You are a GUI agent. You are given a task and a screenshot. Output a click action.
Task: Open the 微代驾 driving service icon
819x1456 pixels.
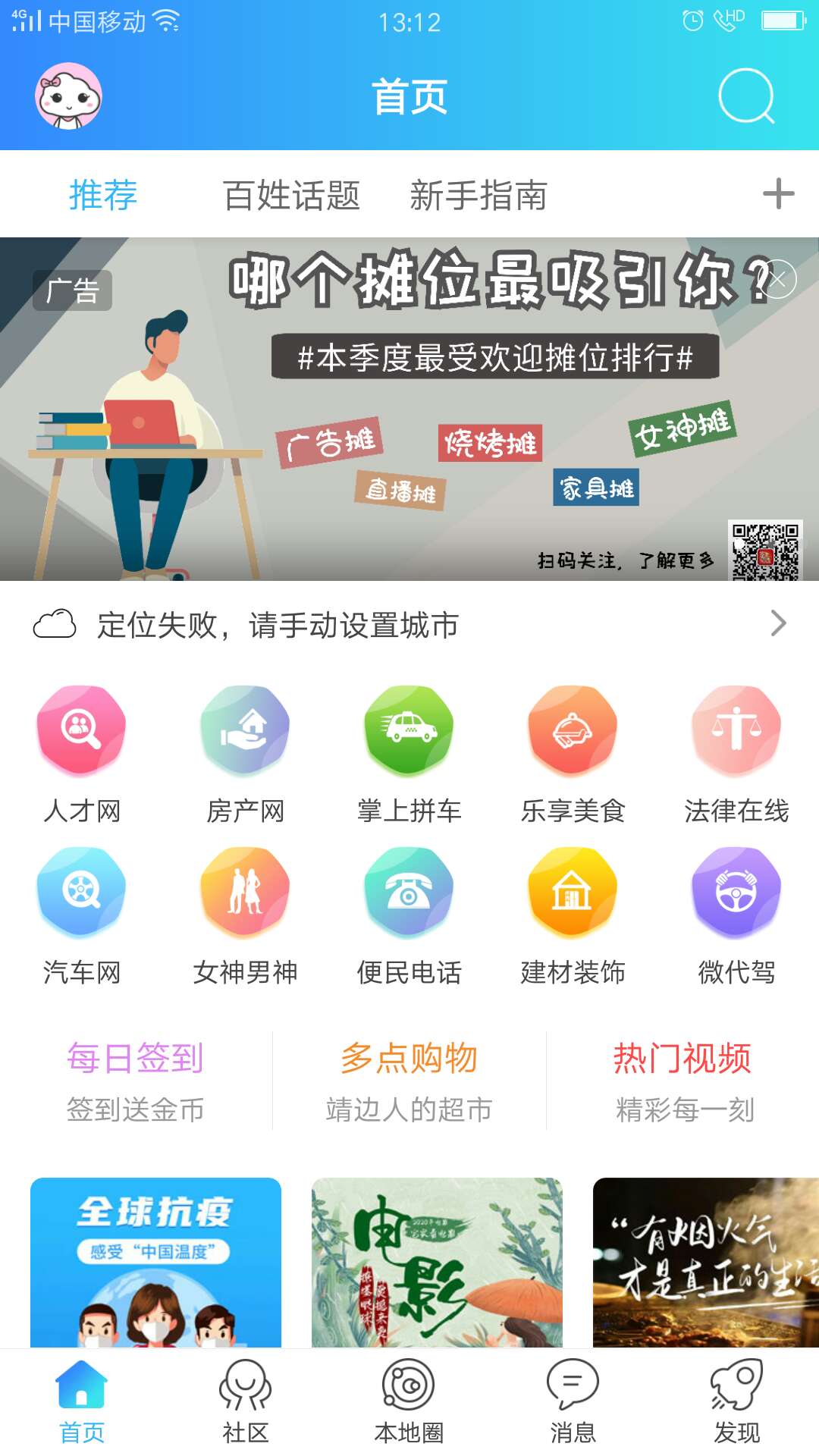click(735, 893)
